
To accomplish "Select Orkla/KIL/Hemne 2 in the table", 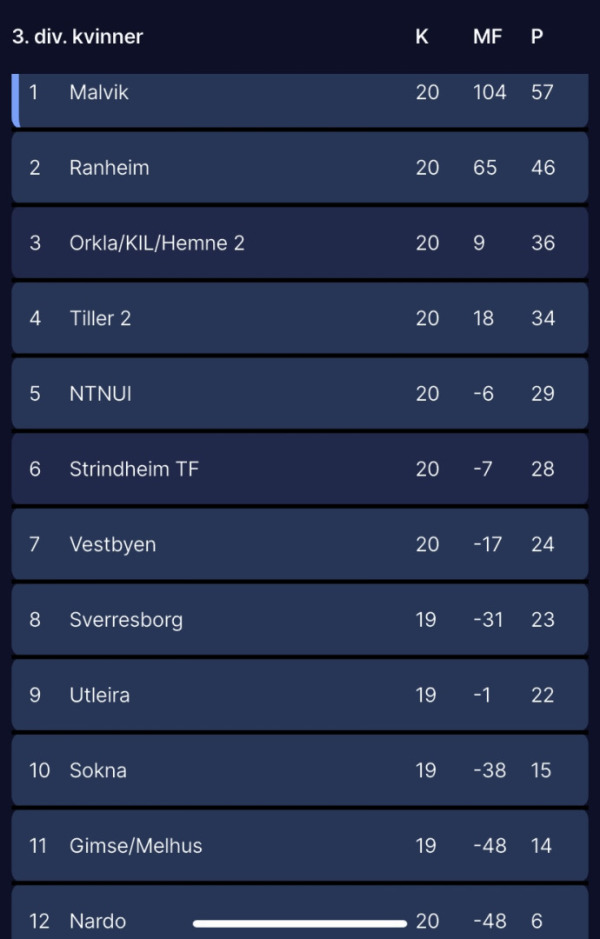I will (x=157, y=243).
